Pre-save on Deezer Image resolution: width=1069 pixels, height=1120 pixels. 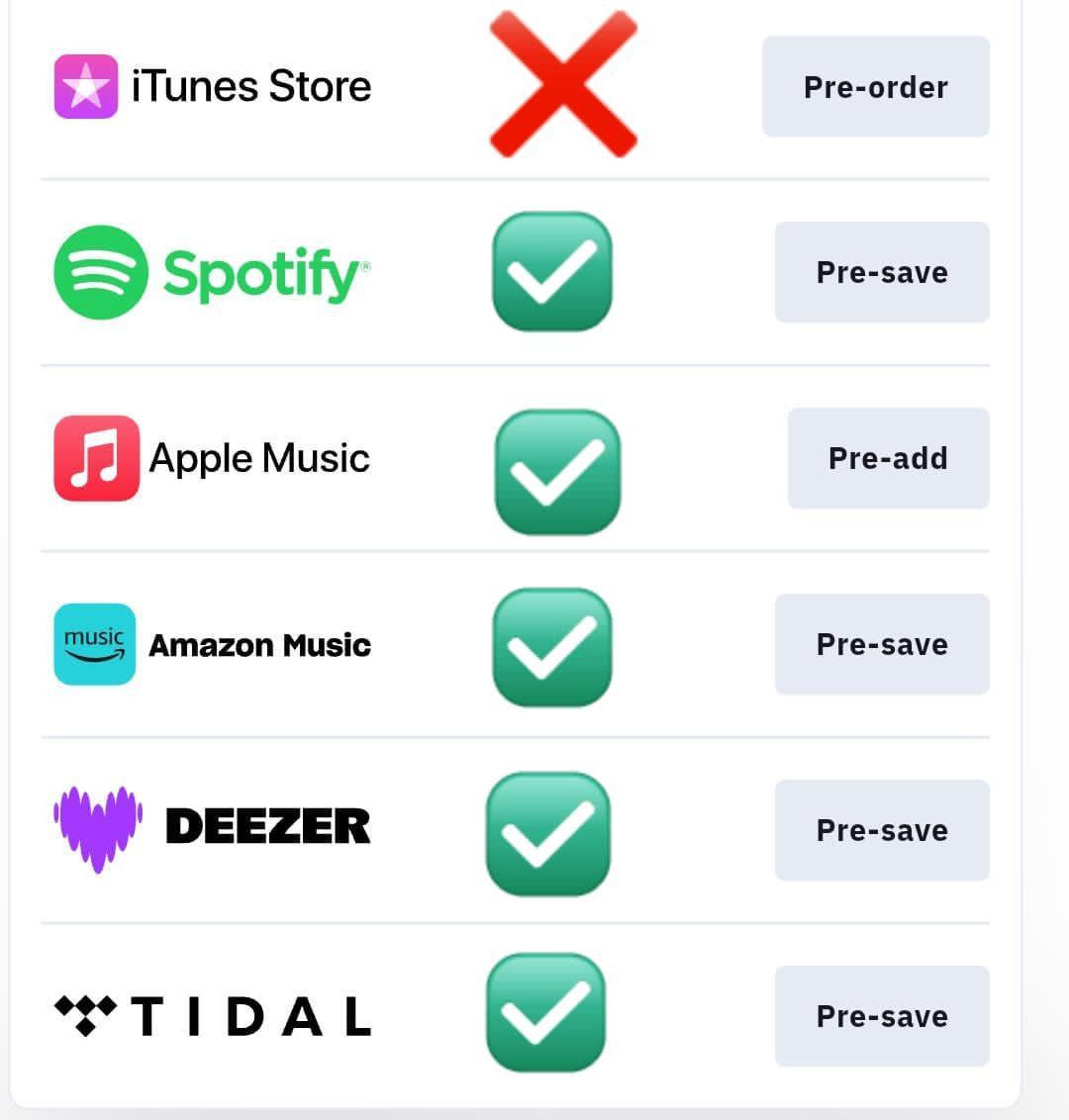pyautogui.click(x=881, y=830)
